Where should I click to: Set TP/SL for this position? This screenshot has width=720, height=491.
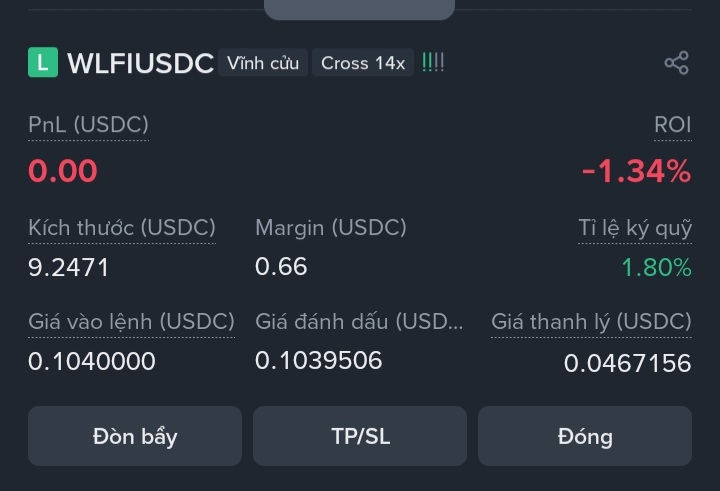pos(360,436)
